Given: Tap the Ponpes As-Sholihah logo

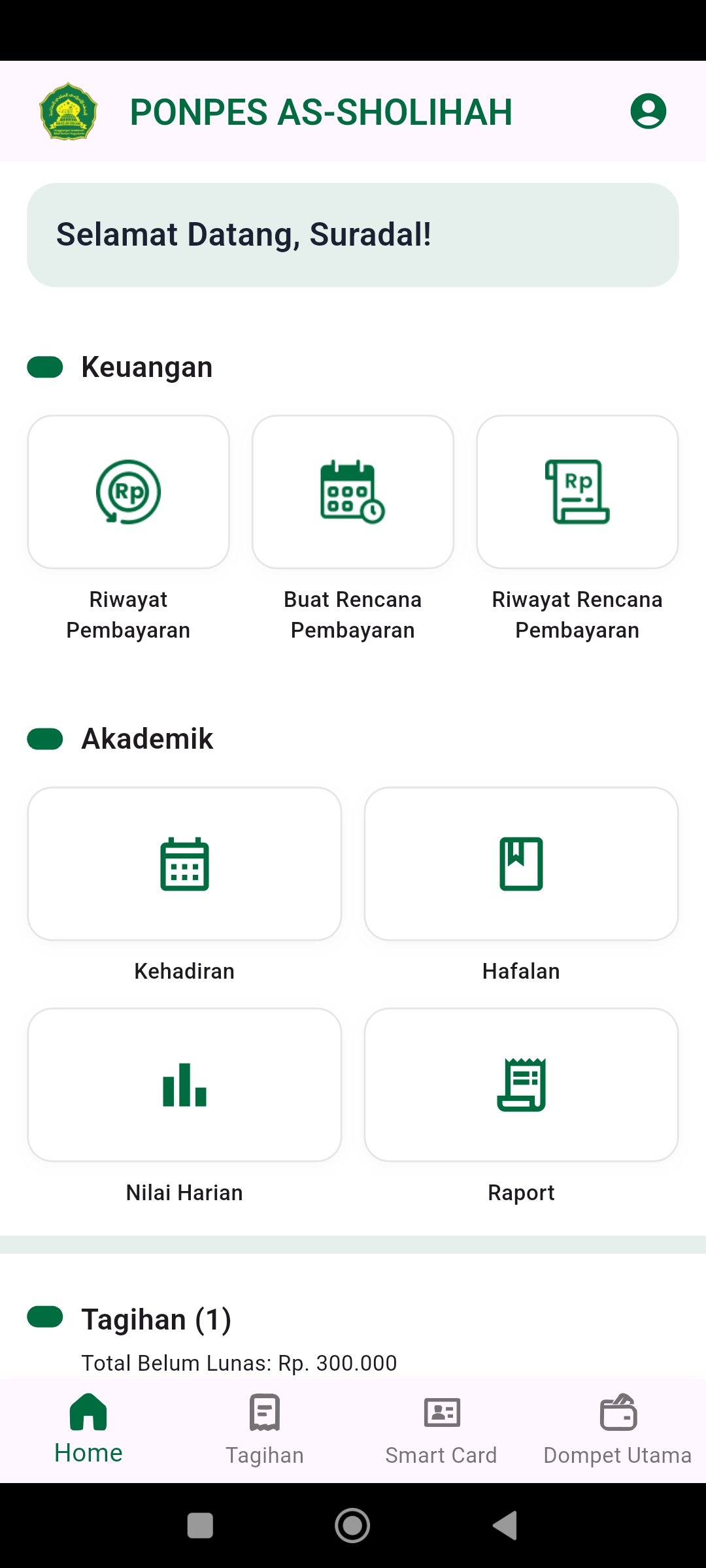Looking at the screenshot, I should pyautogui.click(x=68, y=111).
